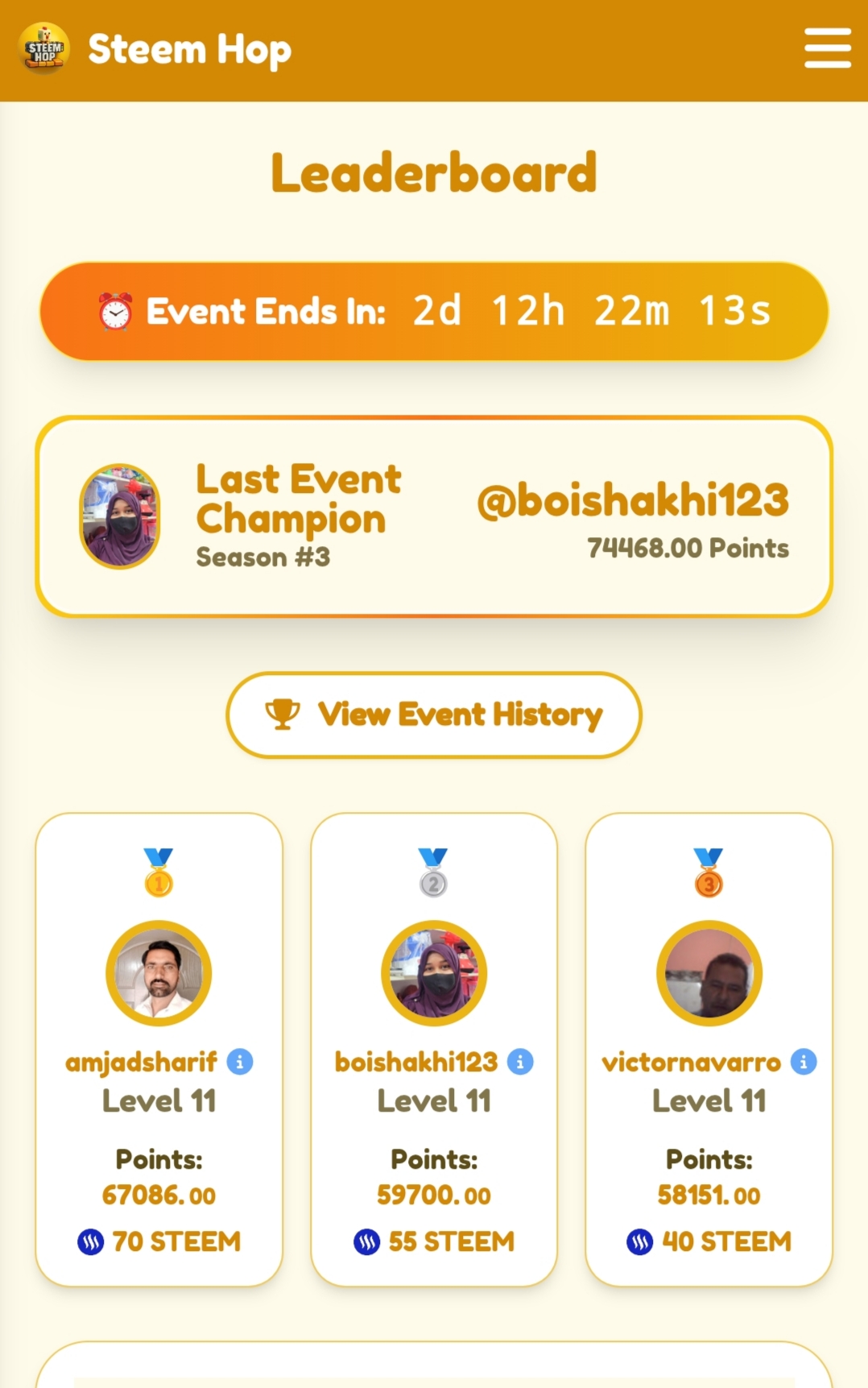868x1388 pixels.
Task: Go to Steem Hop home via title
Action: pyautogui.click(x=189, y=50)
